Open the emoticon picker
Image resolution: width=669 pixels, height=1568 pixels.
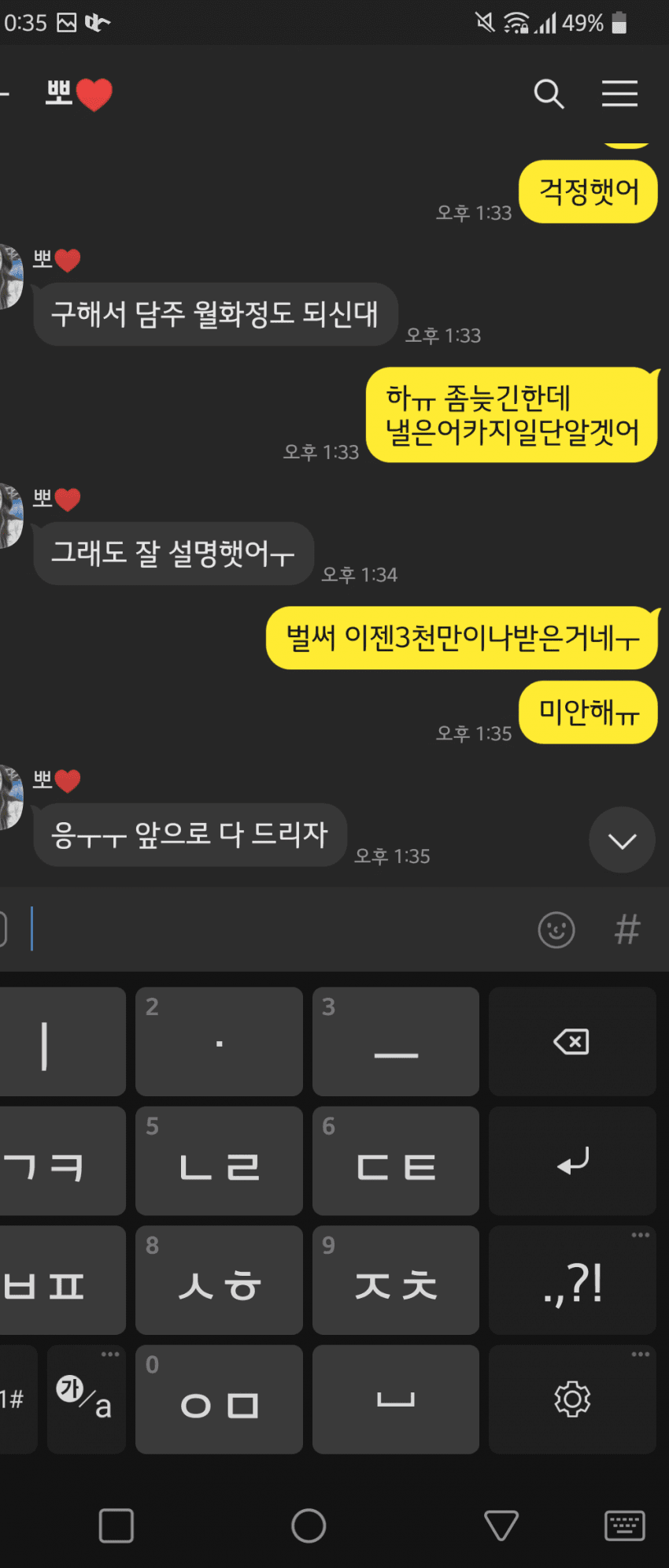pos(556,930)
